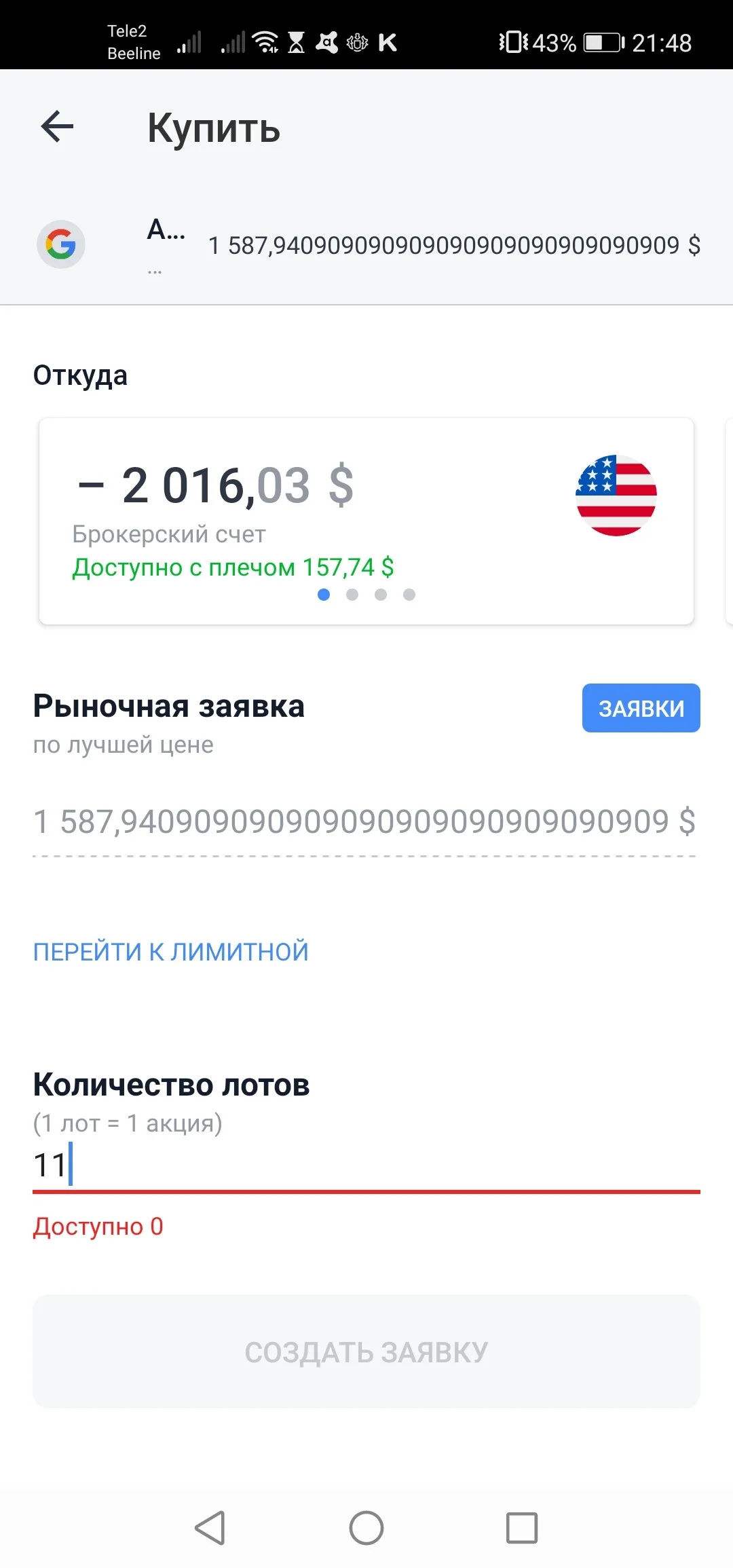
Task: Go back using the top arrow
Action: [x=57, y=126]
